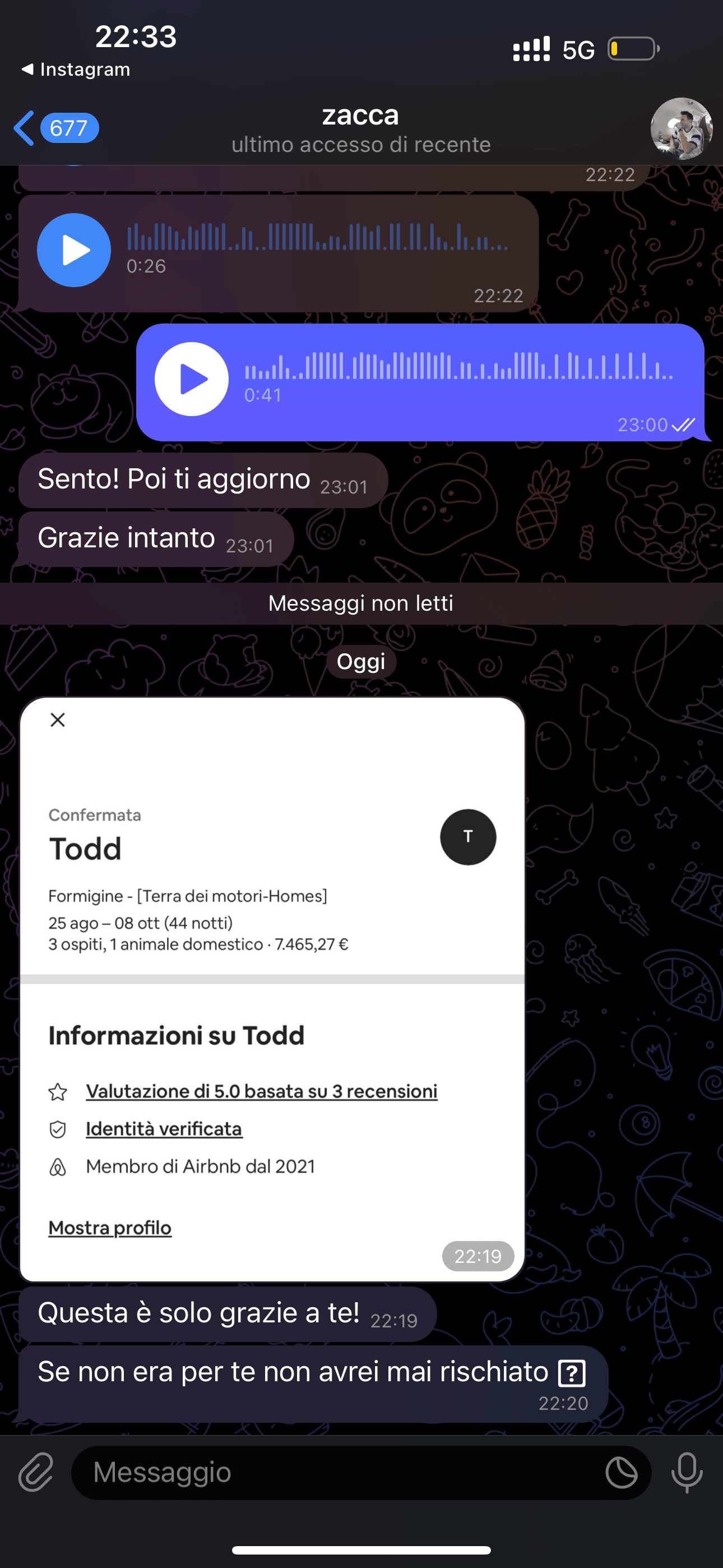Play the 0:26 voice message
This screenshot has height=1568, width=723.
coord(74,250)
